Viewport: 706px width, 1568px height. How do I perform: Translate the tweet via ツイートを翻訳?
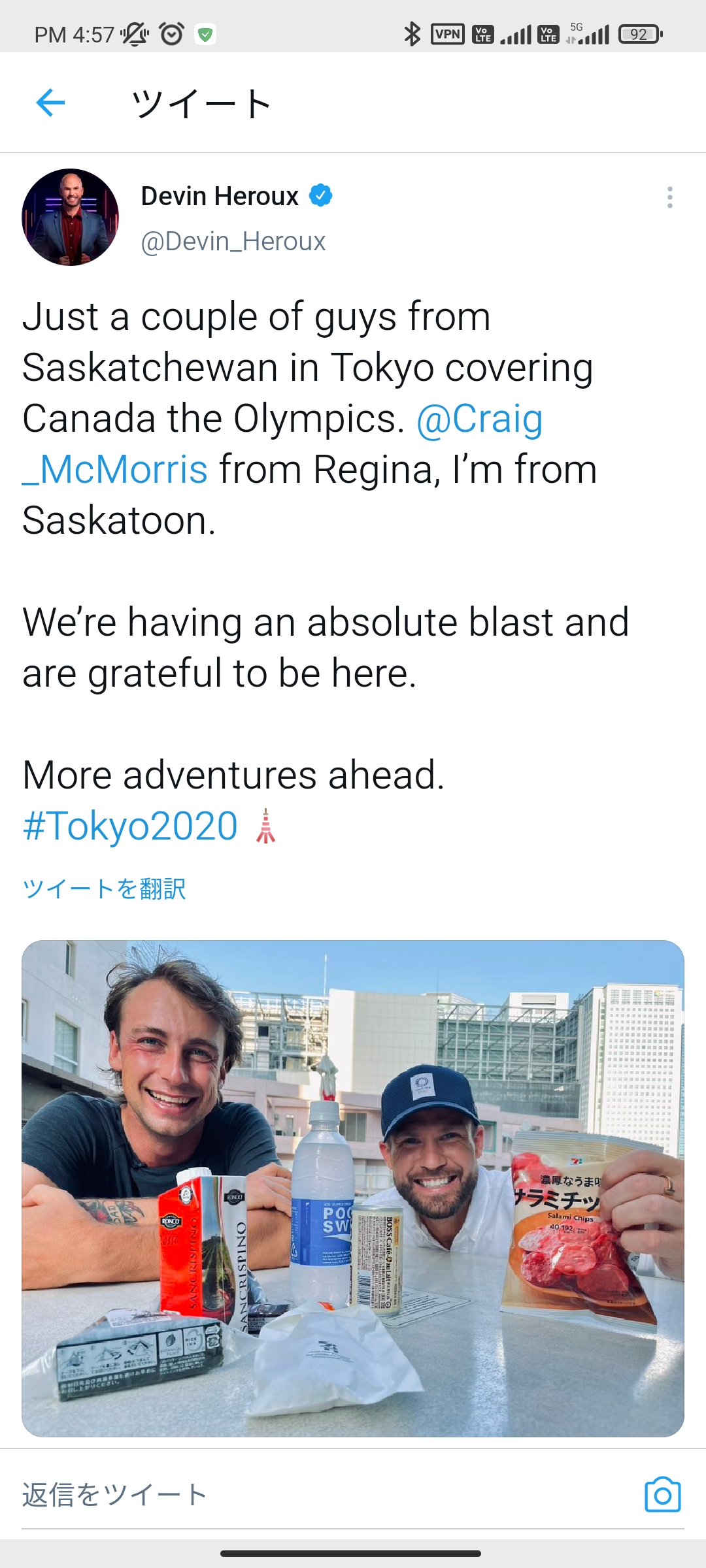(104, 889)
